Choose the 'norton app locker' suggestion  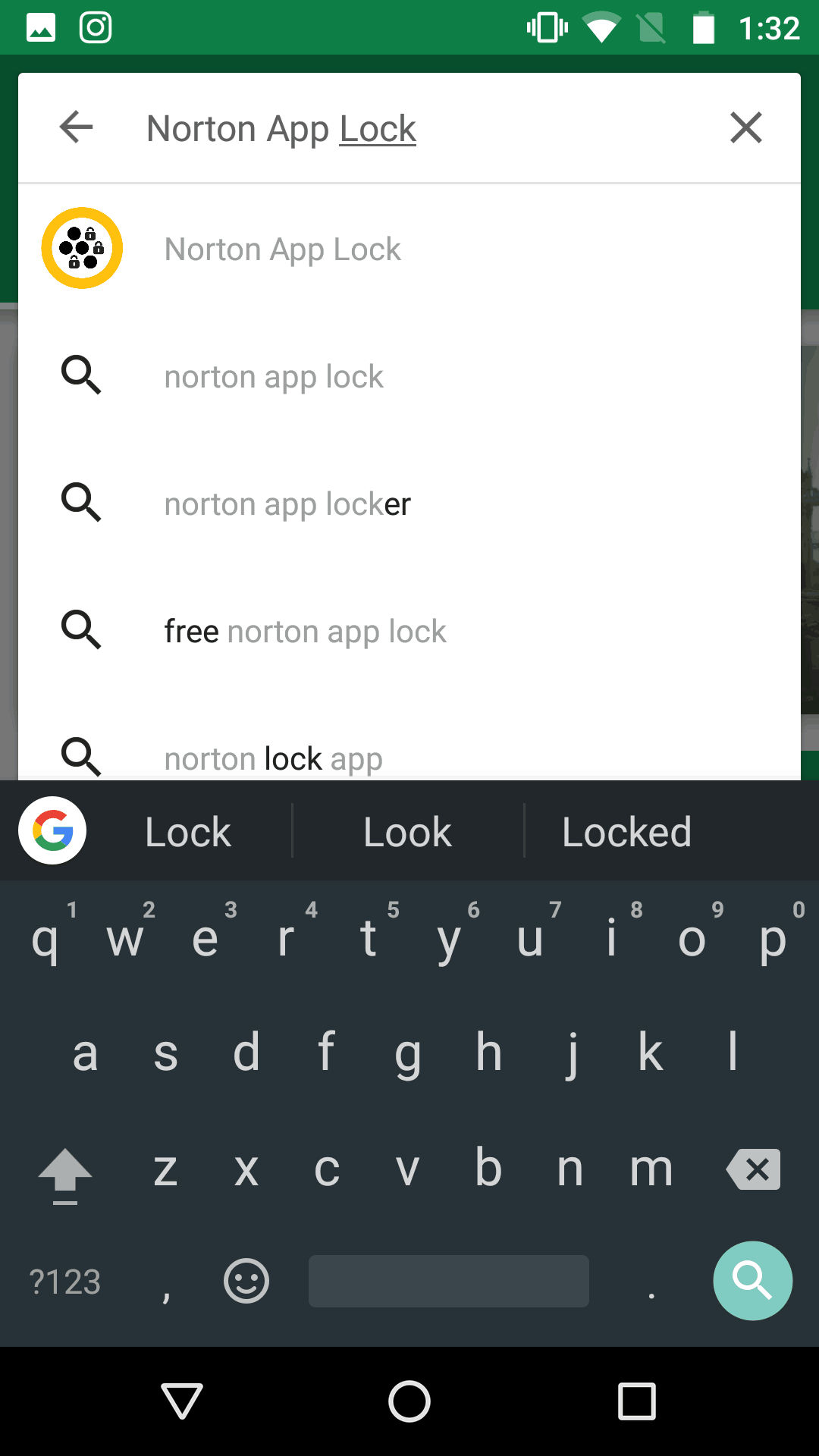409,504
